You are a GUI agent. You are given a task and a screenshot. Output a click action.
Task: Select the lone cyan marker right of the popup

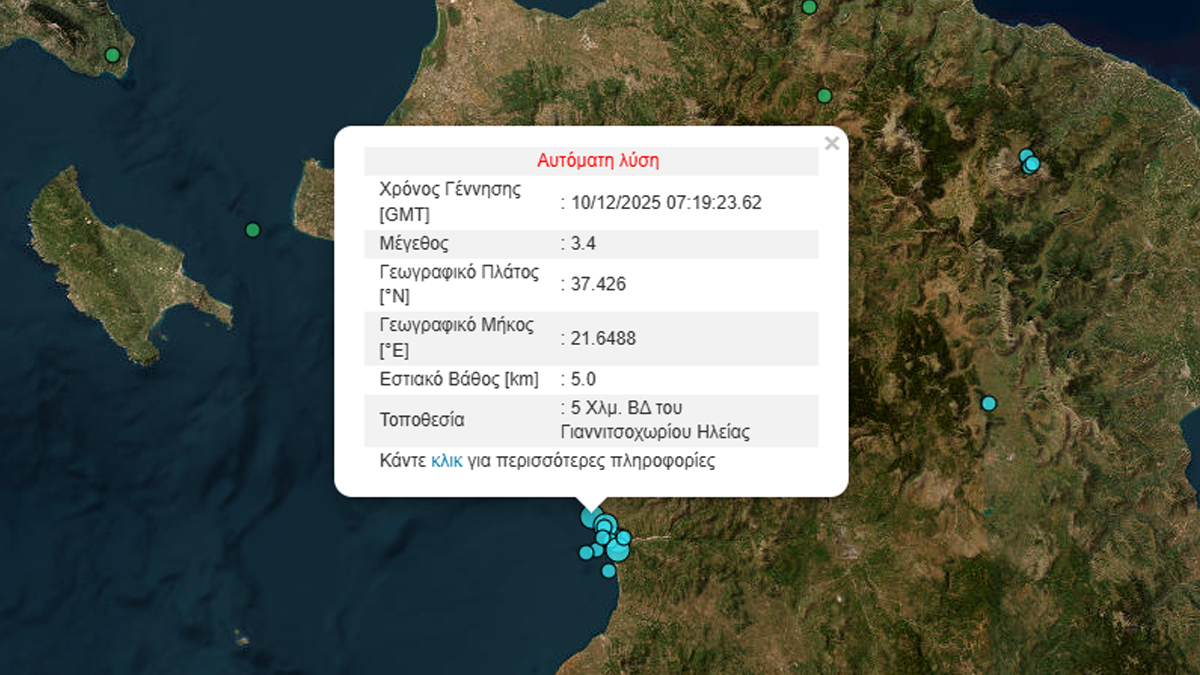tap(989, 403)
